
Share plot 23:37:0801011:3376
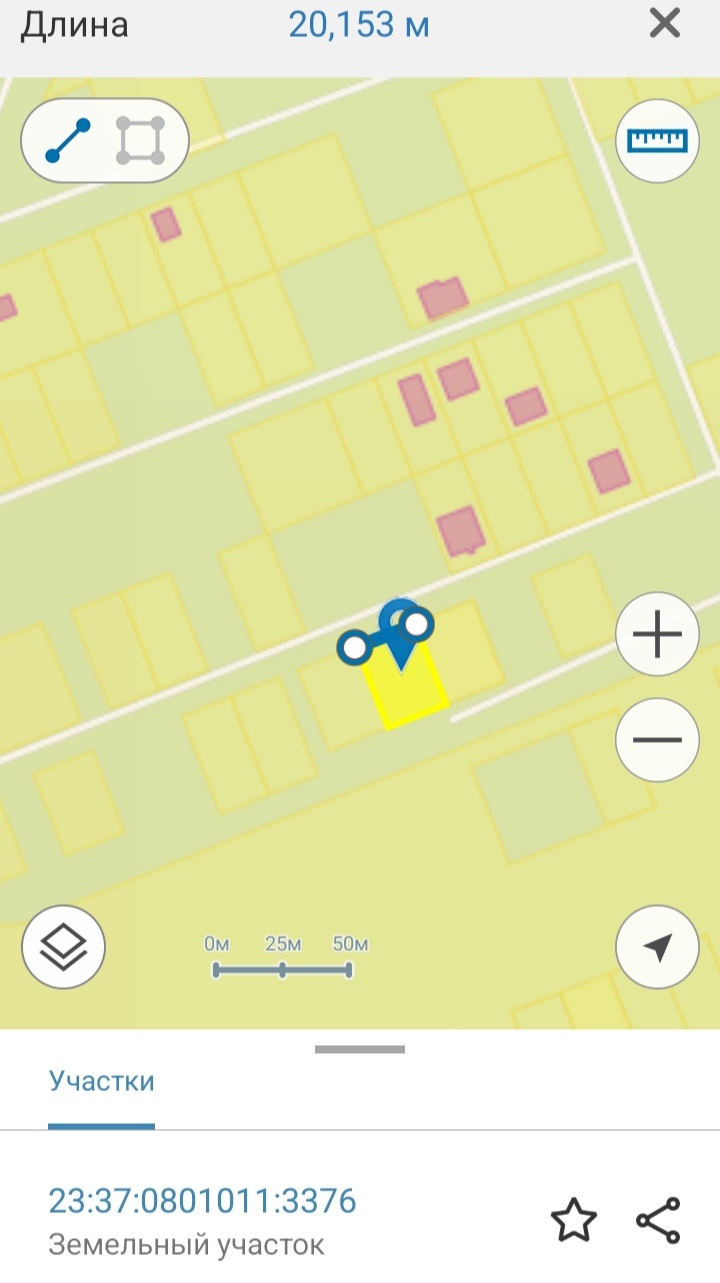pyautogui.click(x=658, y=1221)
